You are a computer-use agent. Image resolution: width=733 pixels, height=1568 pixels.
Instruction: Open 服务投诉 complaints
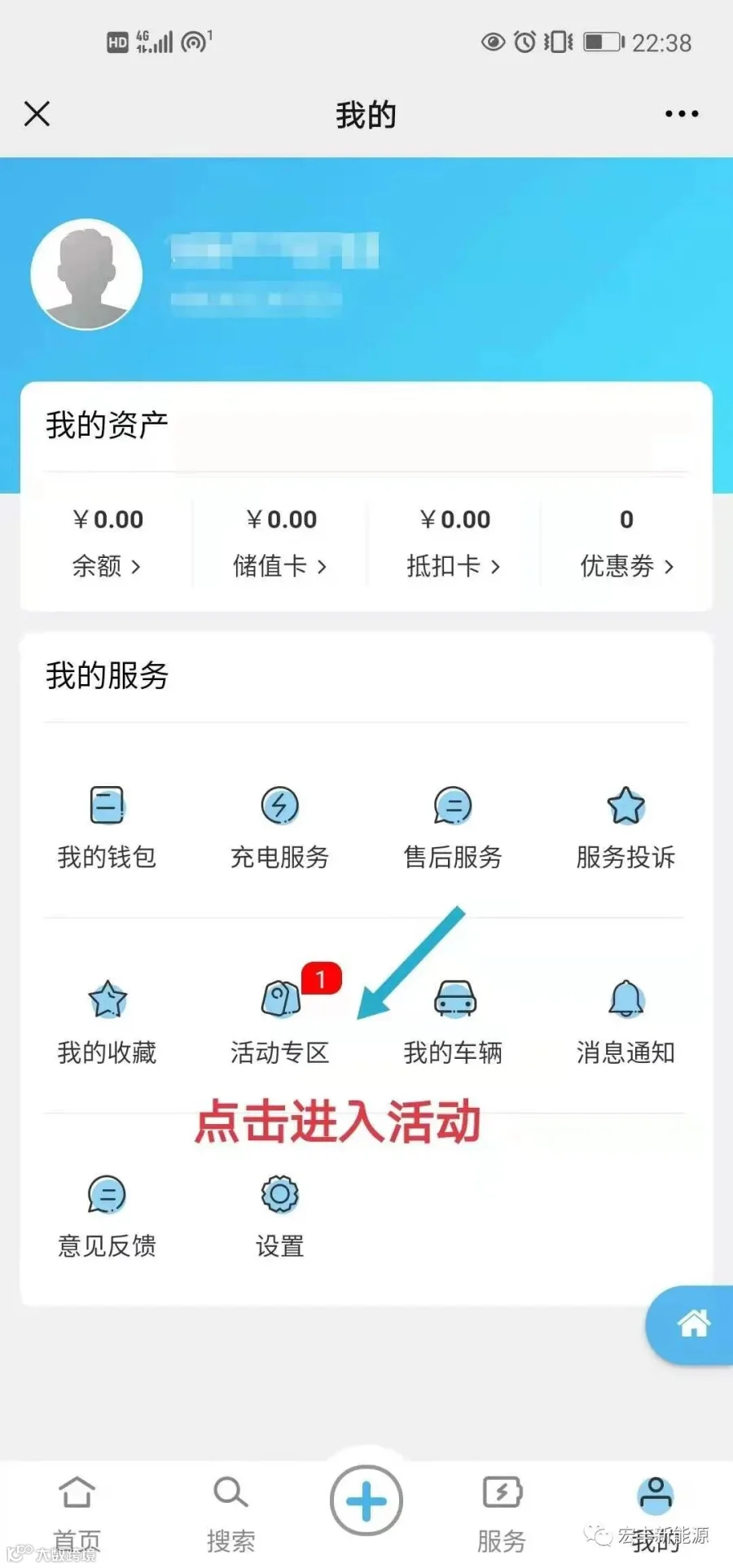click(625, 826)
